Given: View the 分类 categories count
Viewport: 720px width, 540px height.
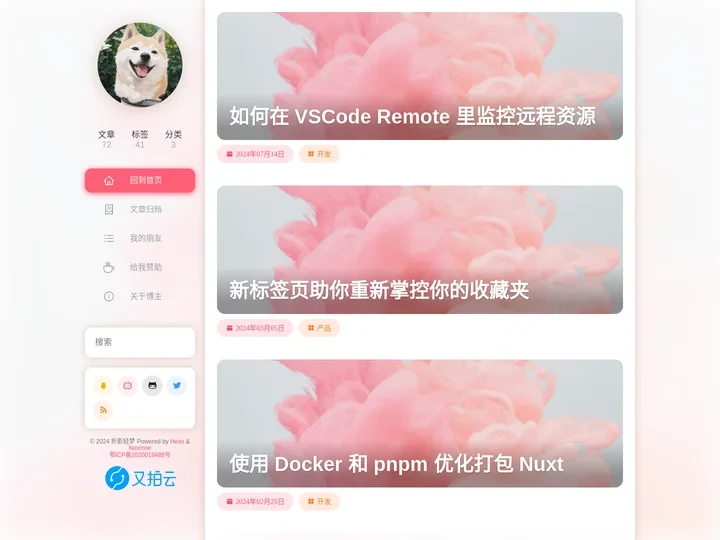Looking at the screenshot, I should tap(173, 139).
